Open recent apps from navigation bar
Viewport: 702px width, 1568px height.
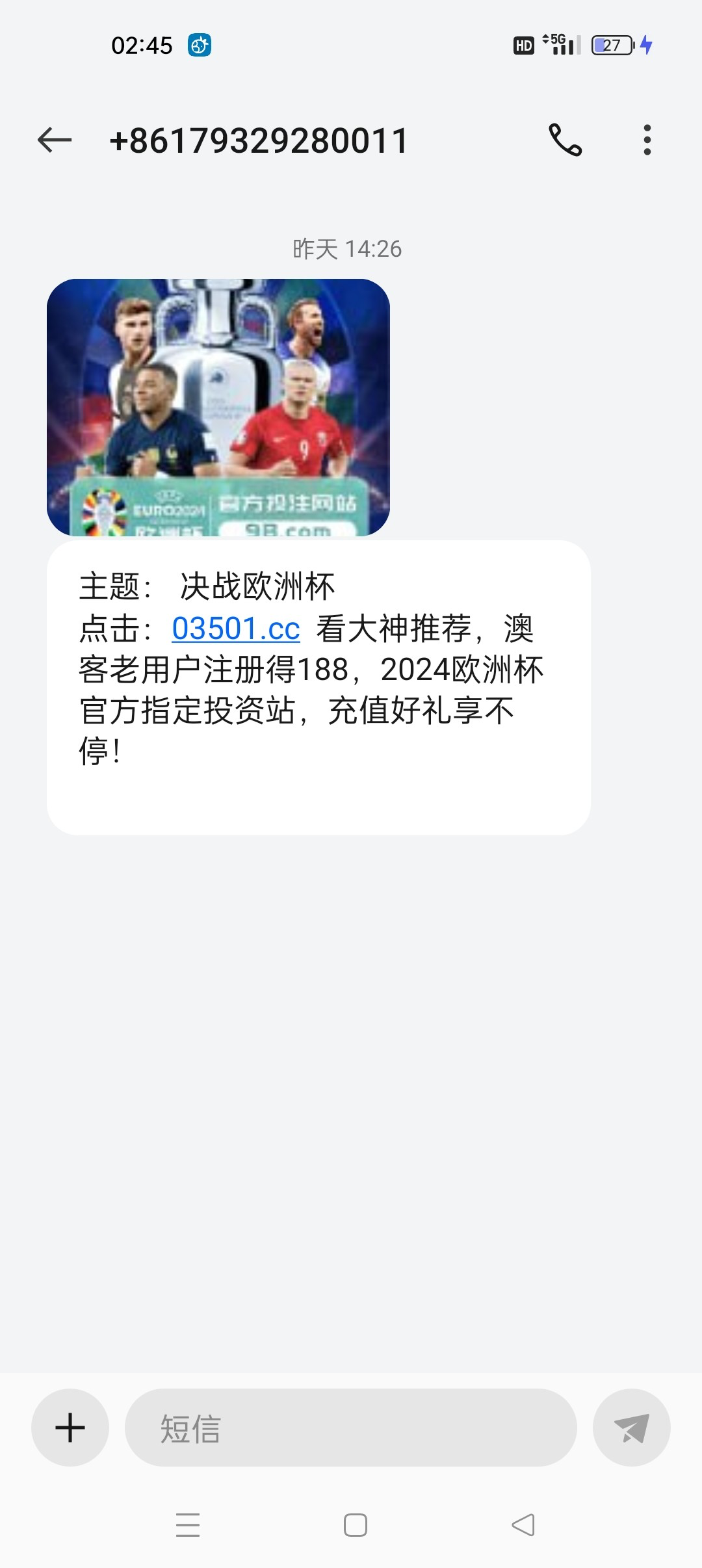(x=188, y=1524)
